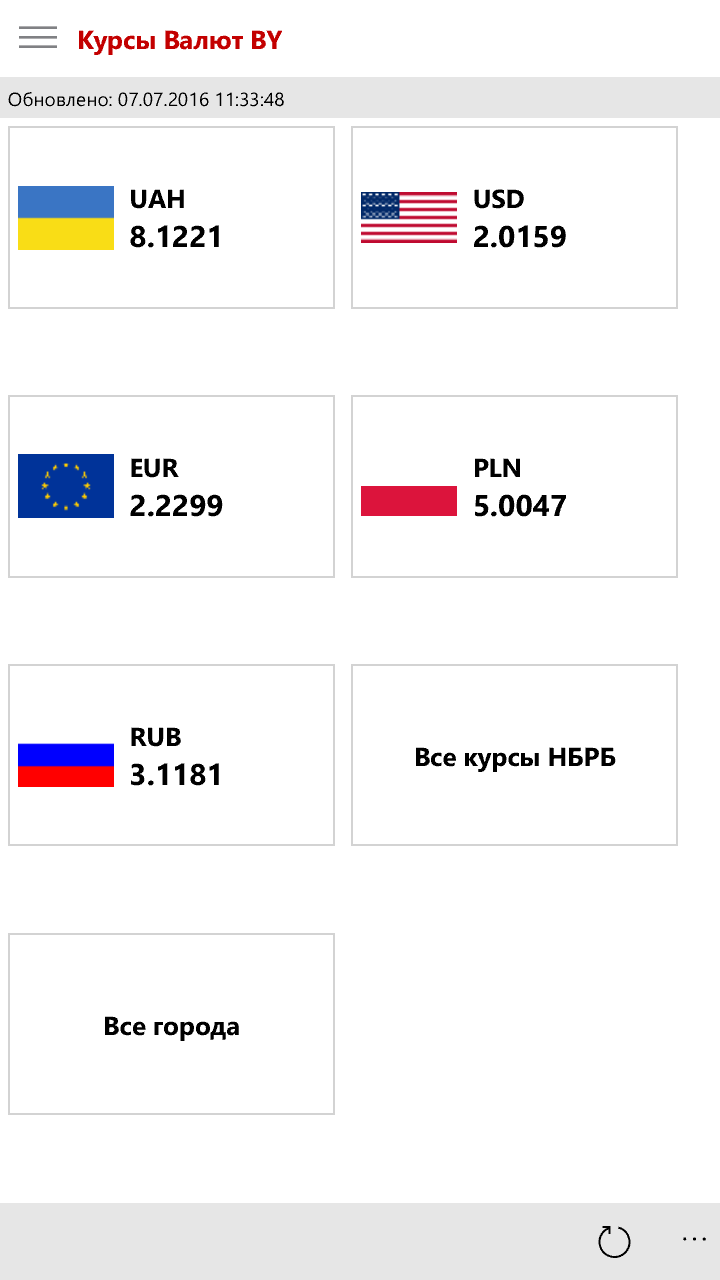This screenshot has width=720, height=1280.
Task: Open the RUB exchange rate tile
Action: click(171, 755)
